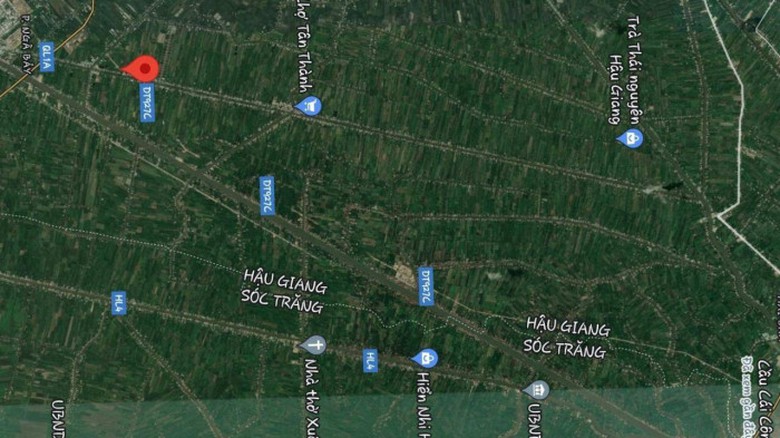Screen dimensions: 780x438
Task: Open the Nhà thờ church place marker
Action: pyautogui.click(x=313, y=345)
